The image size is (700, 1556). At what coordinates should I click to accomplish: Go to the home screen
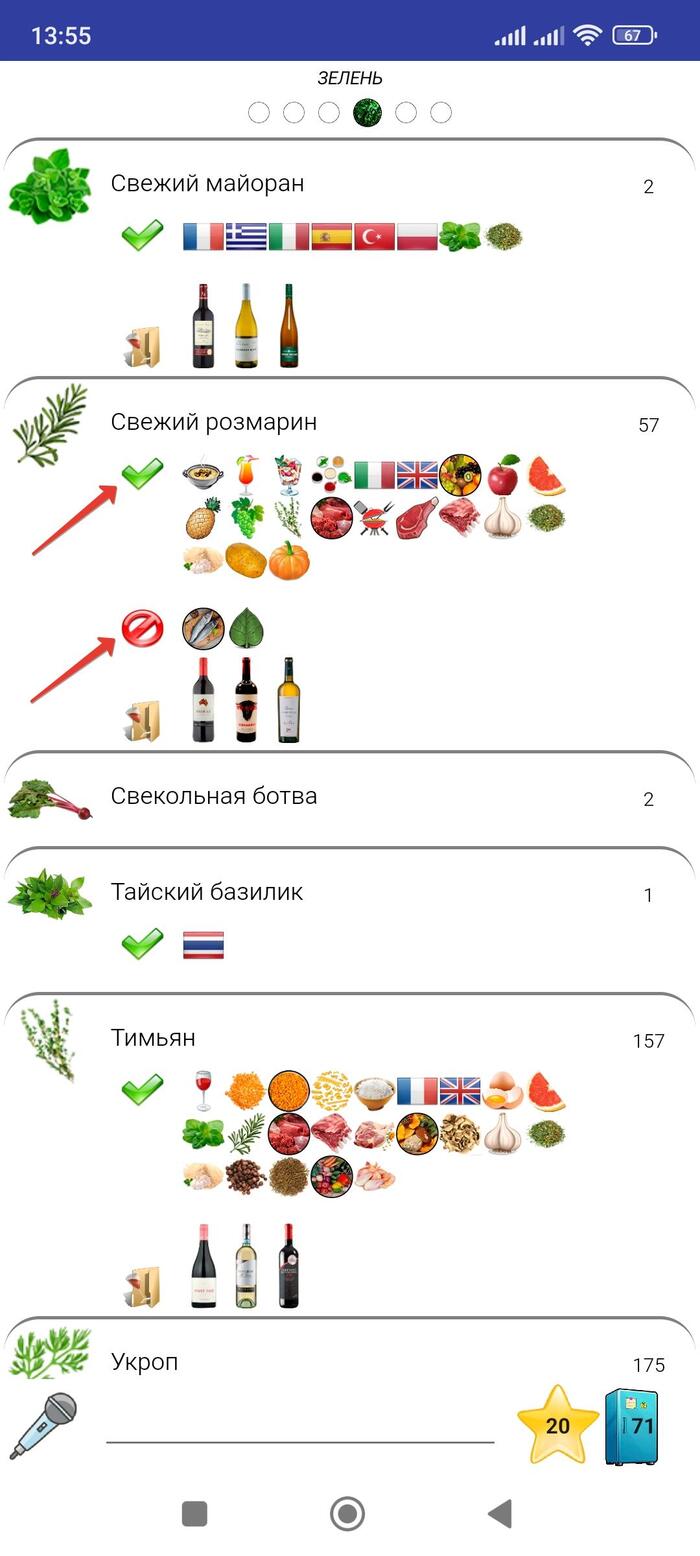pyautogui.click(x=347, y=1513)
